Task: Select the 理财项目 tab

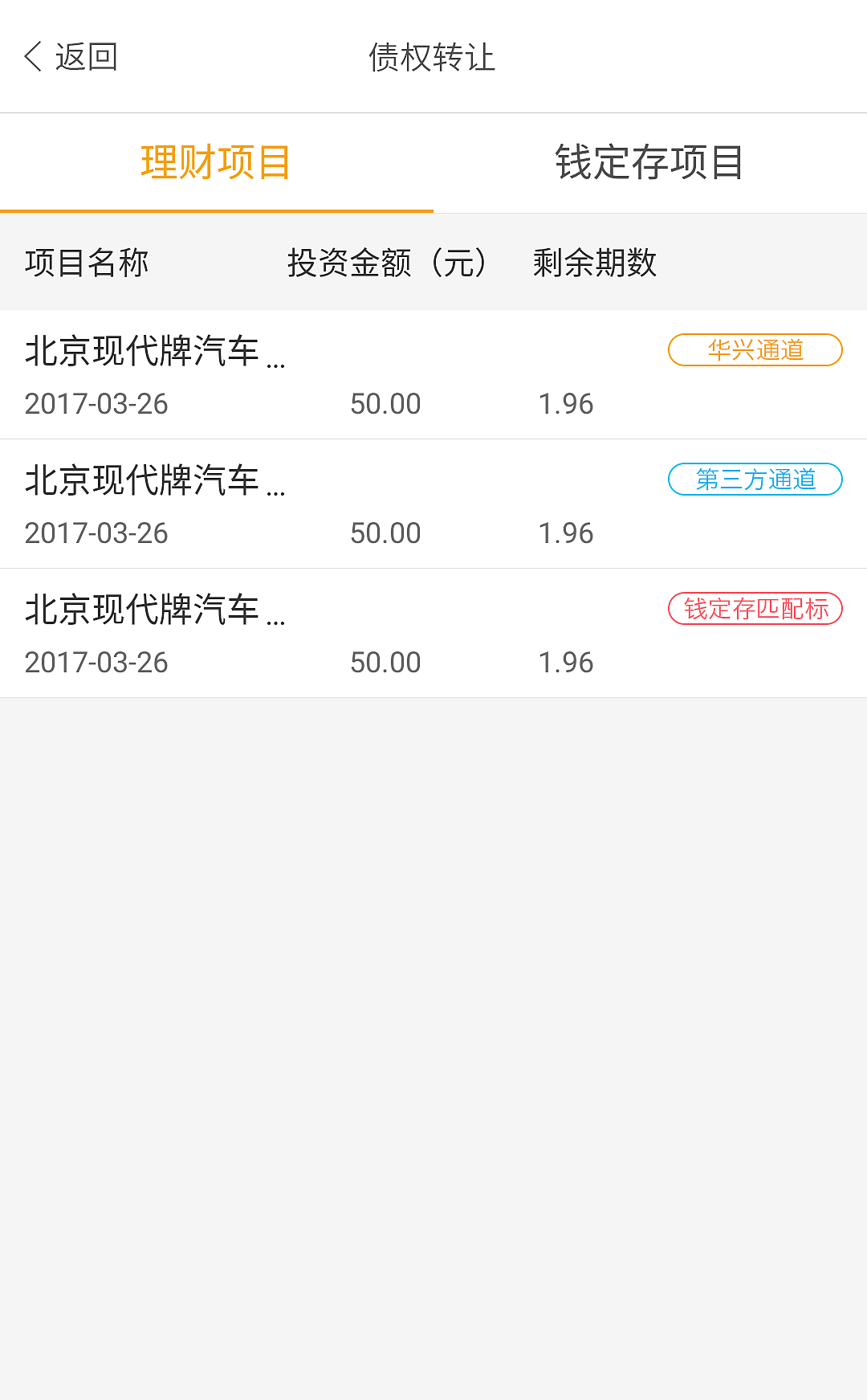Action: [217, 161]
